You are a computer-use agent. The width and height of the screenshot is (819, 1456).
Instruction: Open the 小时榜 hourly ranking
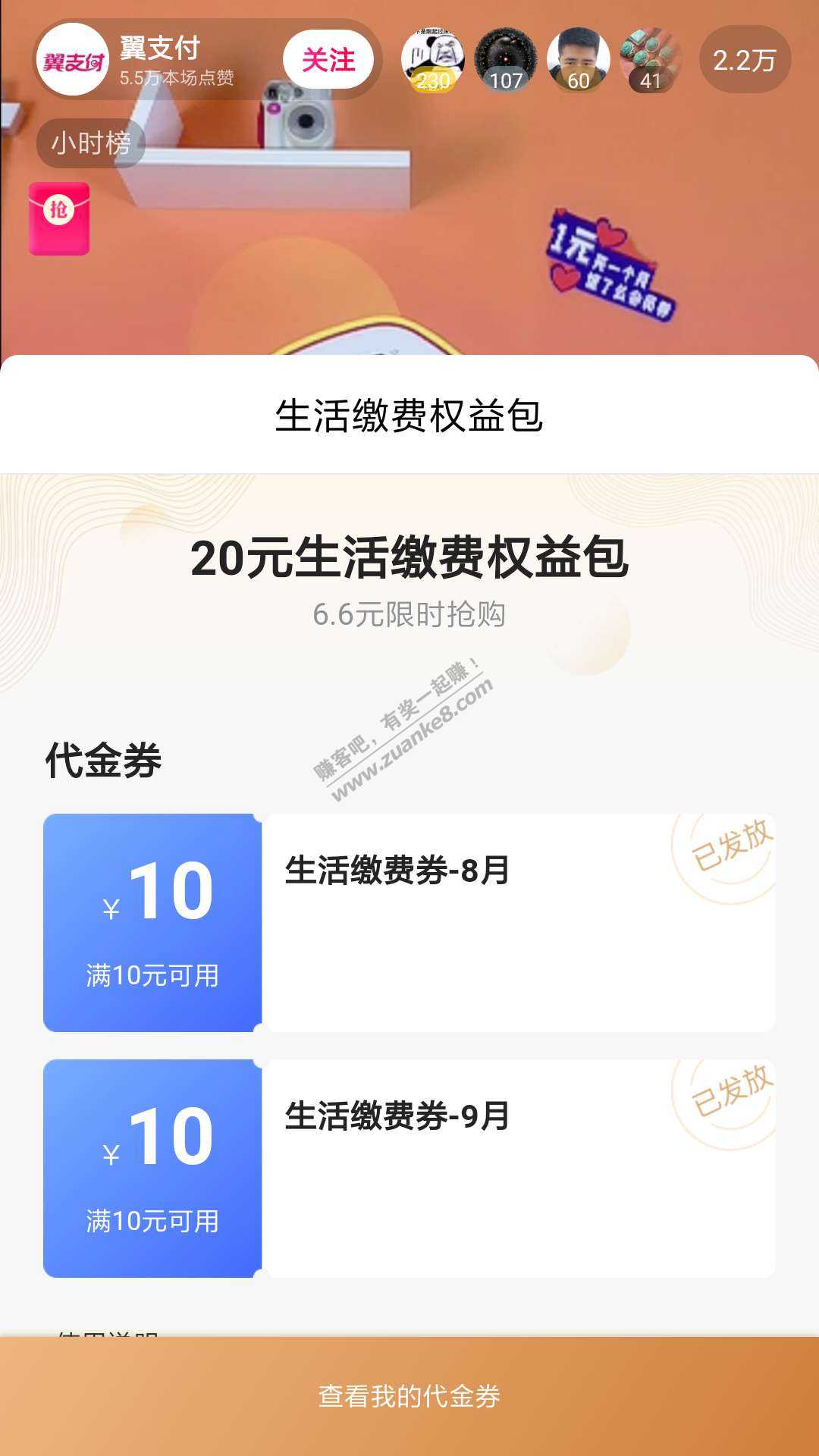pyautogui.click(x=91, y=143)
